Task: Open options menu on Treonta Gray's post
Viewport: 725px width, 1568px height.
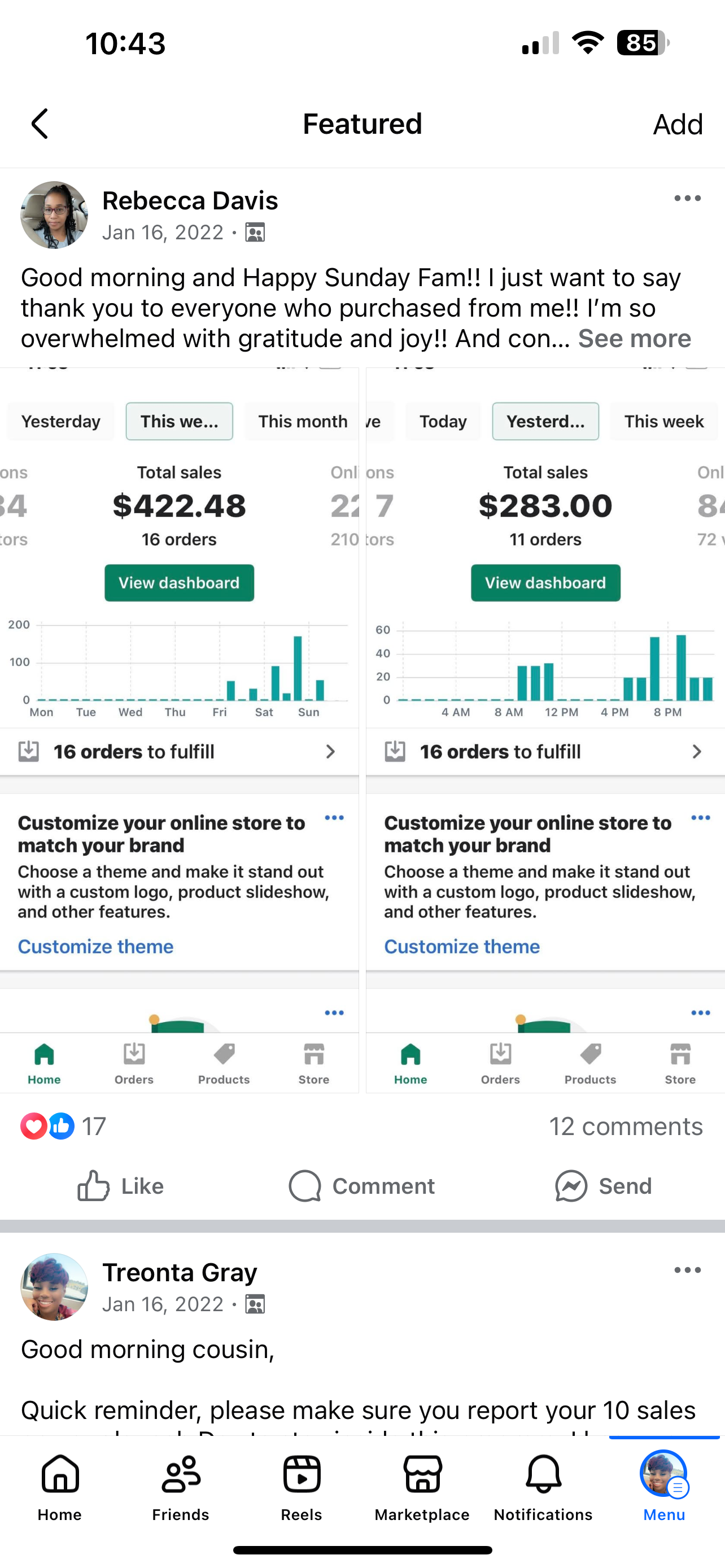Action: (687, 1271)
